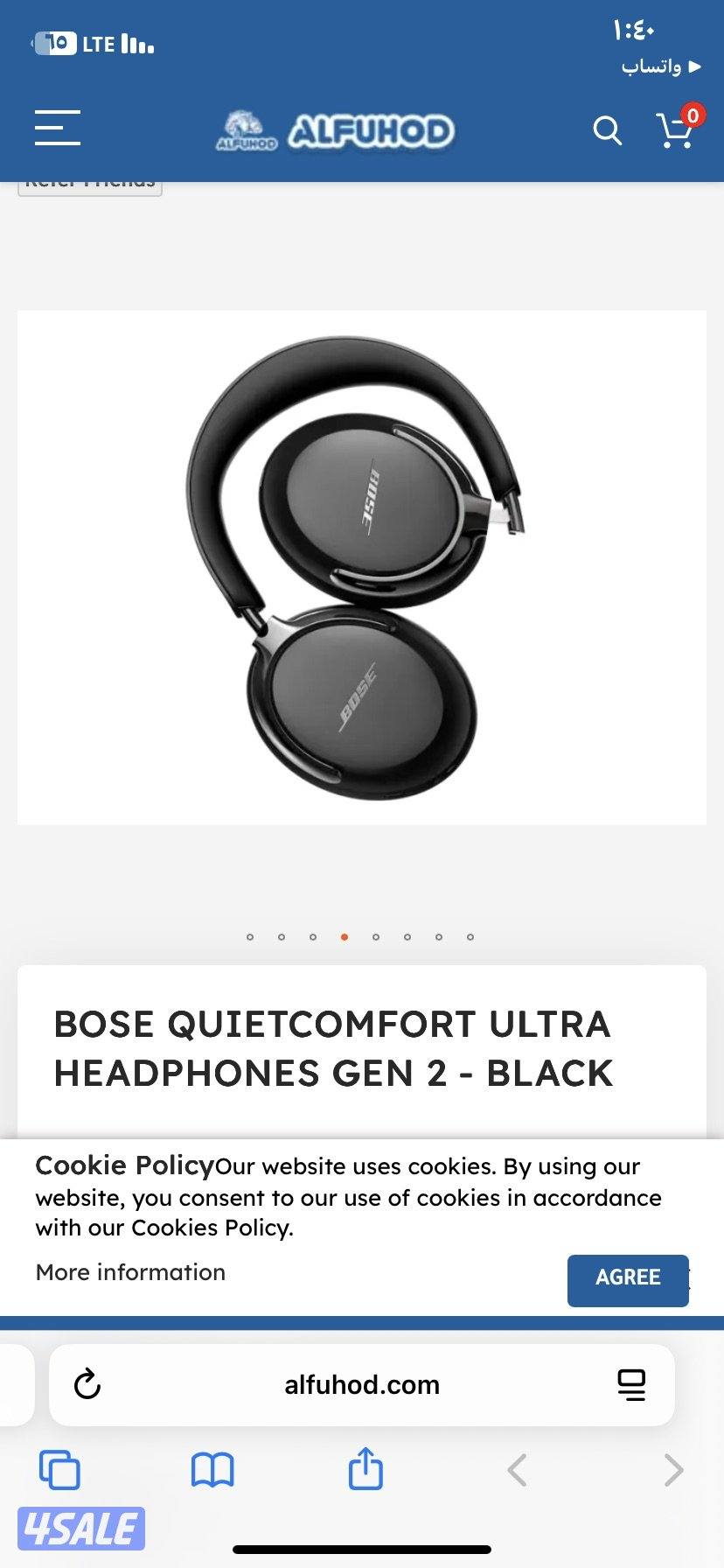The image size is (724, 1568).
Task: Tap the alfuhod.com address bar
Action: [x=362, y=1385]
